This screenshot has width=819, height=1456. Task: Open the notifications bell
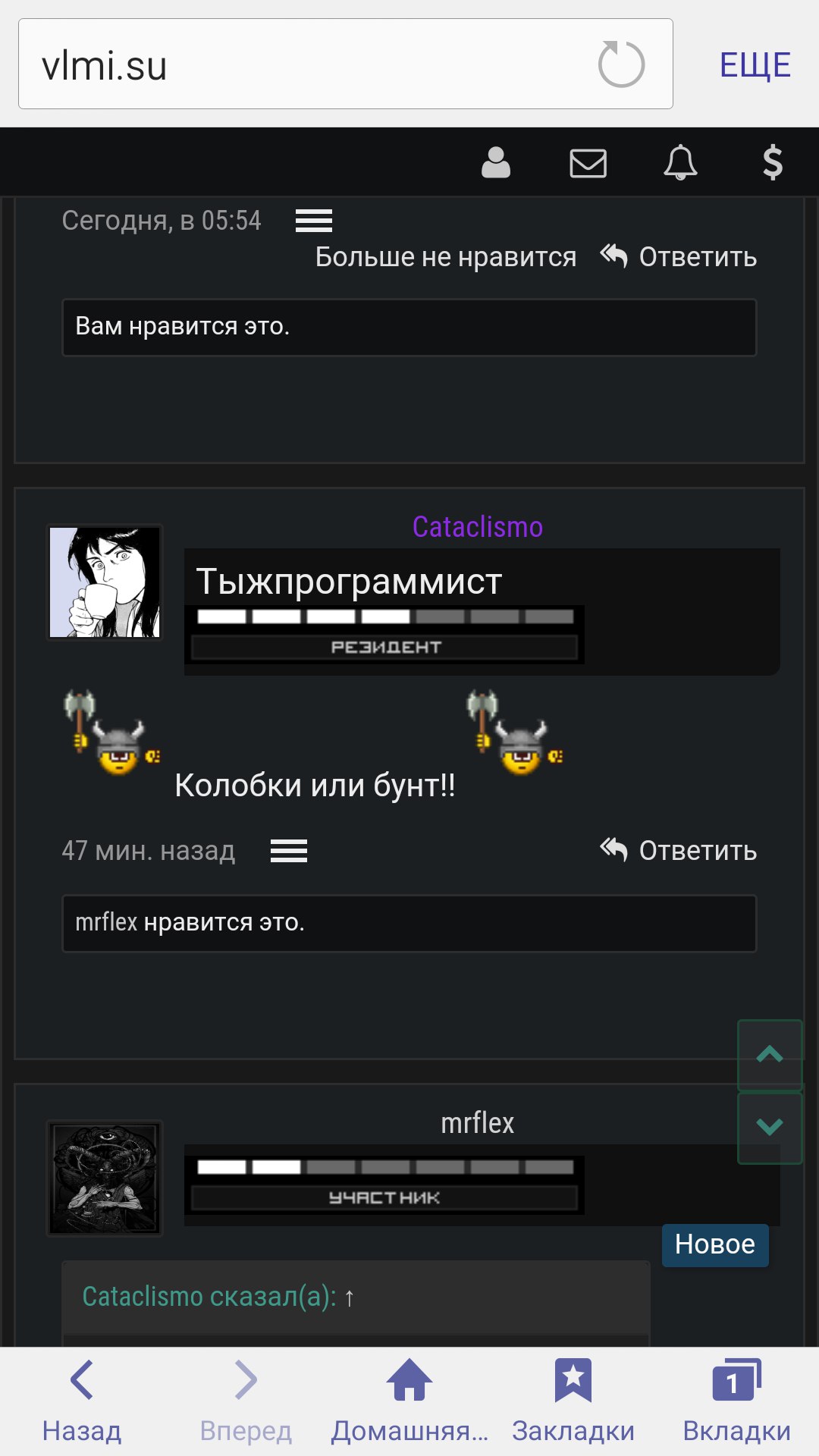point(680,162)
